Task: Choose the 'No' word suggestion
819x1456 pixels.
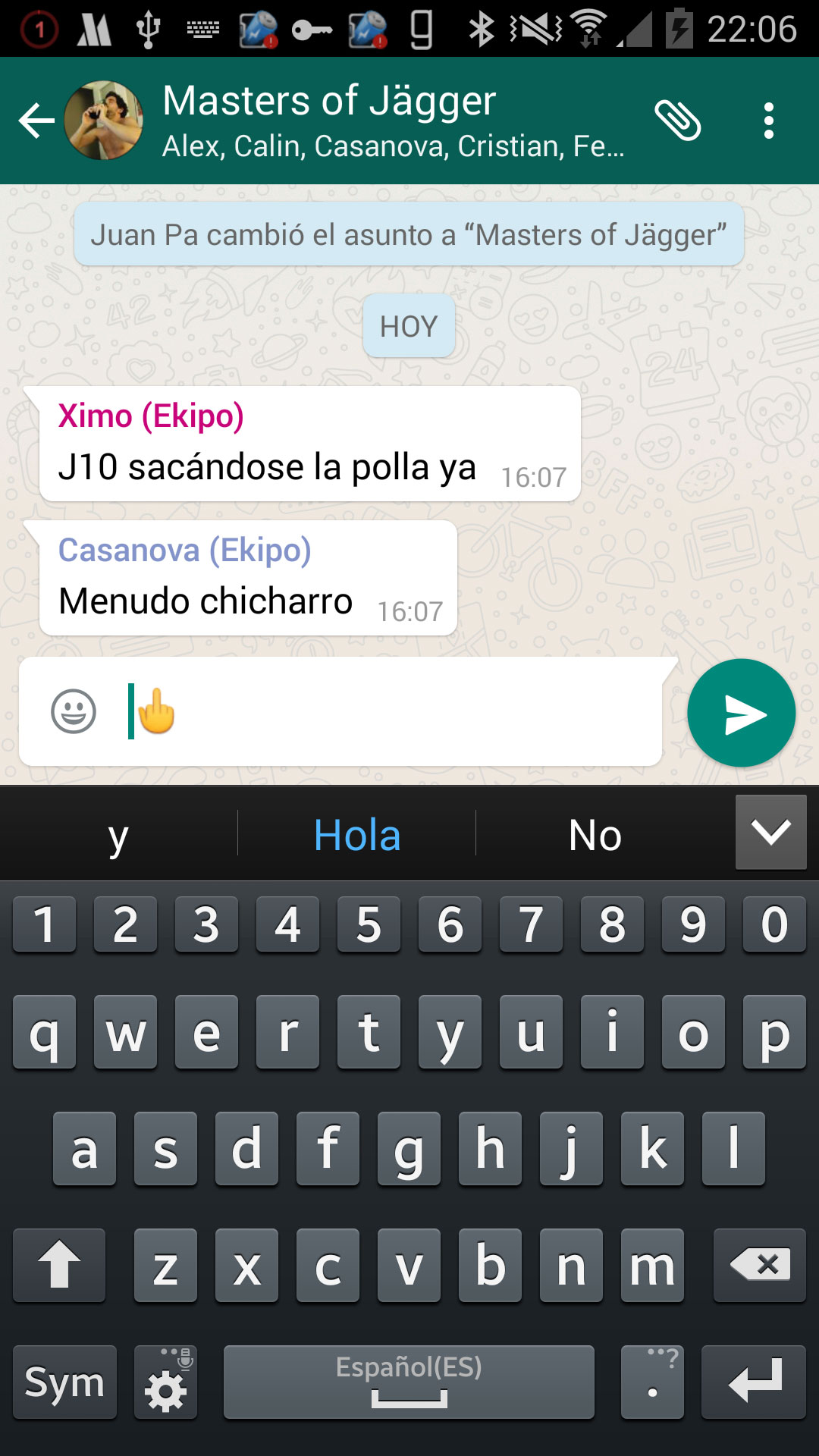Action: click(595, 835)
